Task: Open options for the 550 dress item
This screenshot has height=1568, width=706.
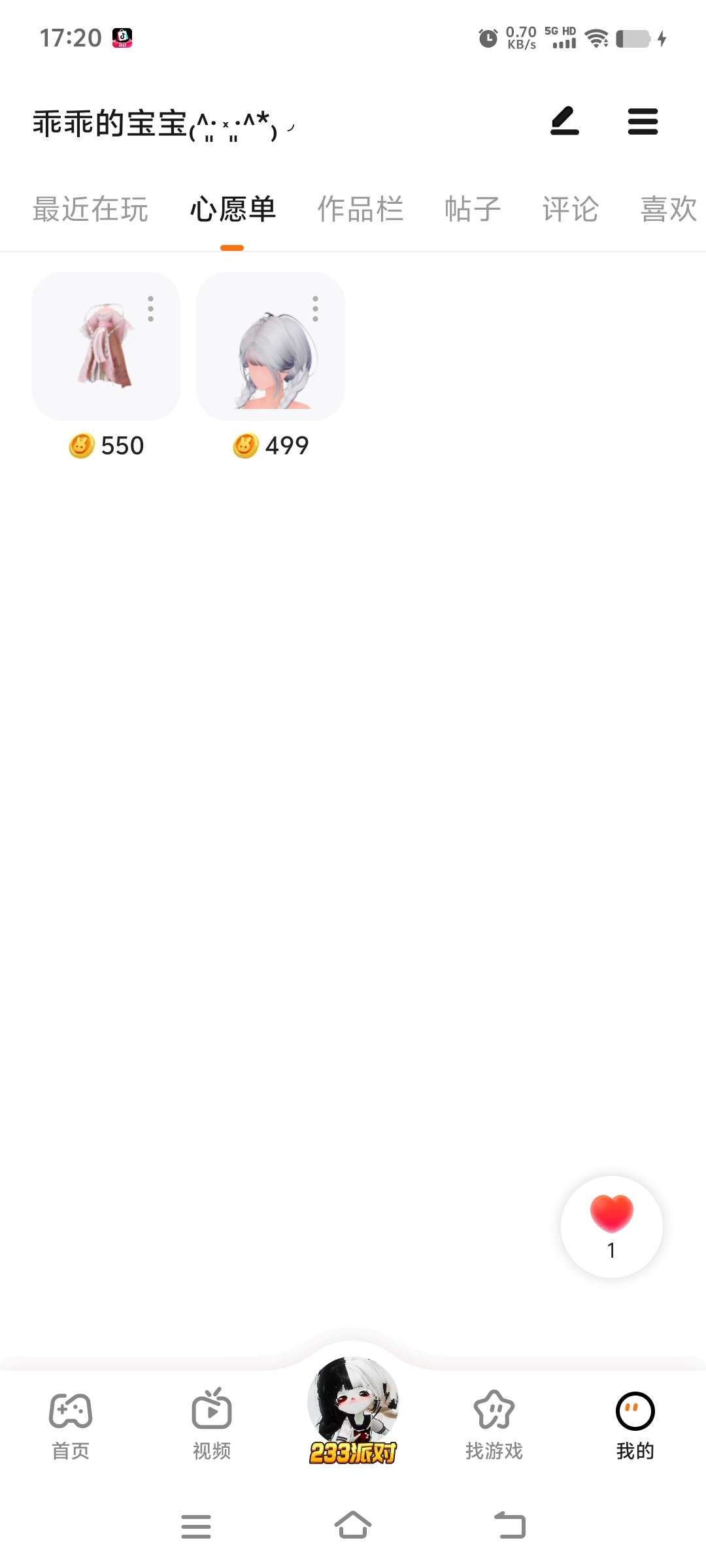Action: pos(151,308)
